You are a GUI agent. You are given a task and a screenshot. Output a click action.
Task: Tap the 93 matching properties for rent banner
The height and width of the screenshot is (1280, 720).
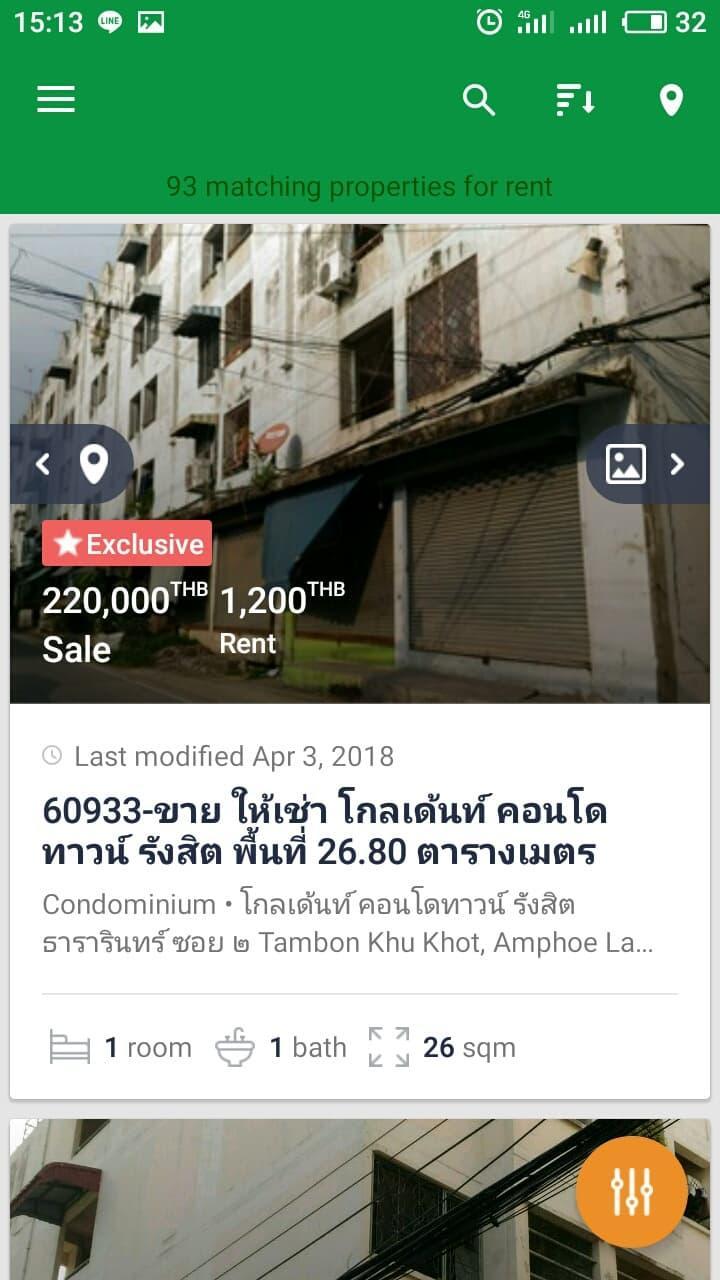click(x=360, y=186)
